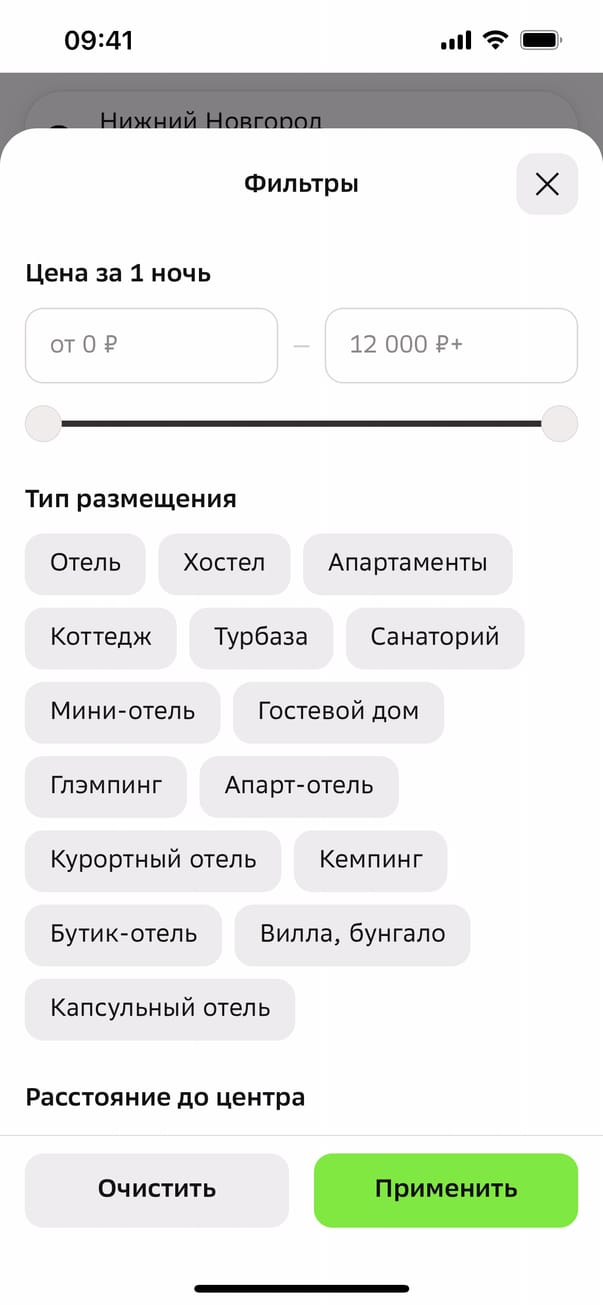Filter by Глэмпинг
The height and width of the screenshot is (1305, 603).
pos(105,786)
